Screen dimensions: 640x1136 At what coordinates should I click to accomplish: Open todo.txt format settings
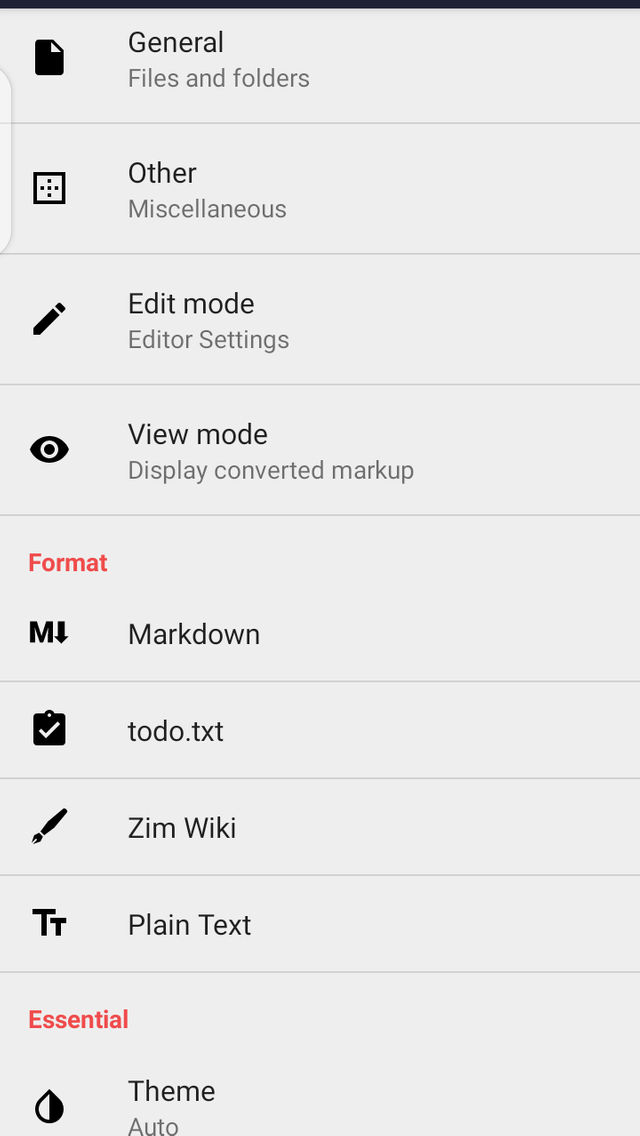coord(320,730)
